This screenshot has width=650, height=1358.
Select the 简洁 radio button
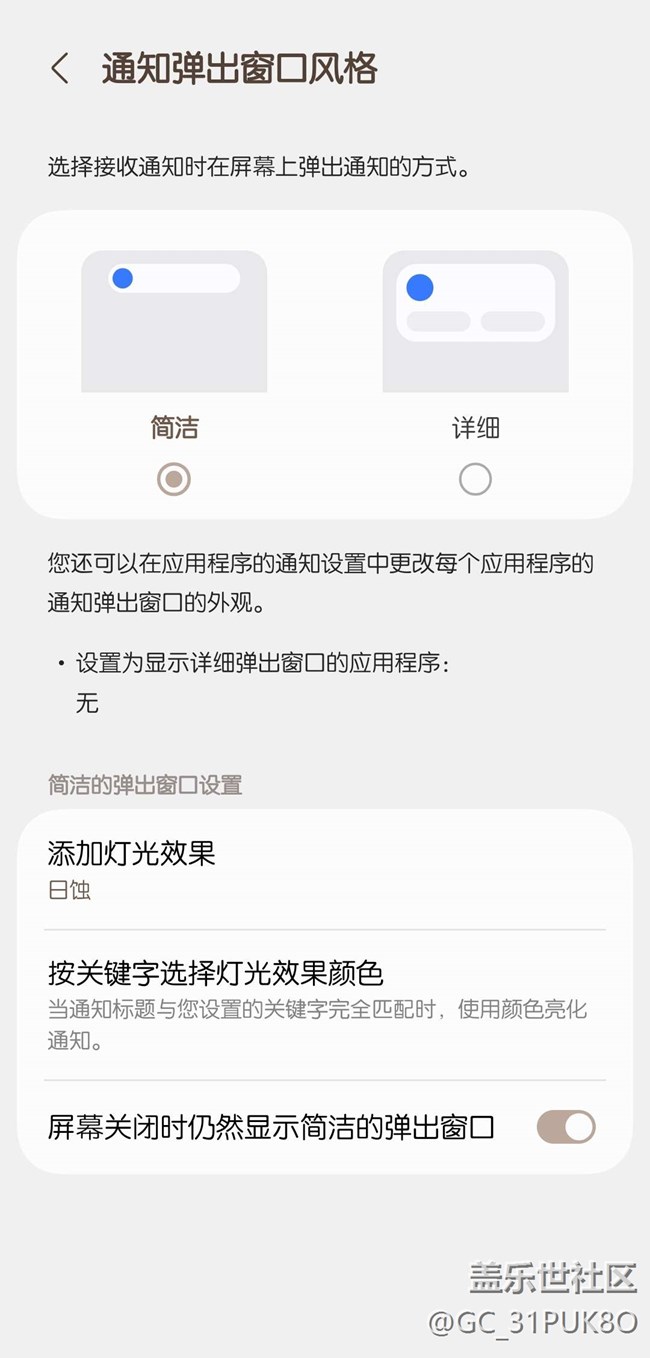coord(174,479)
